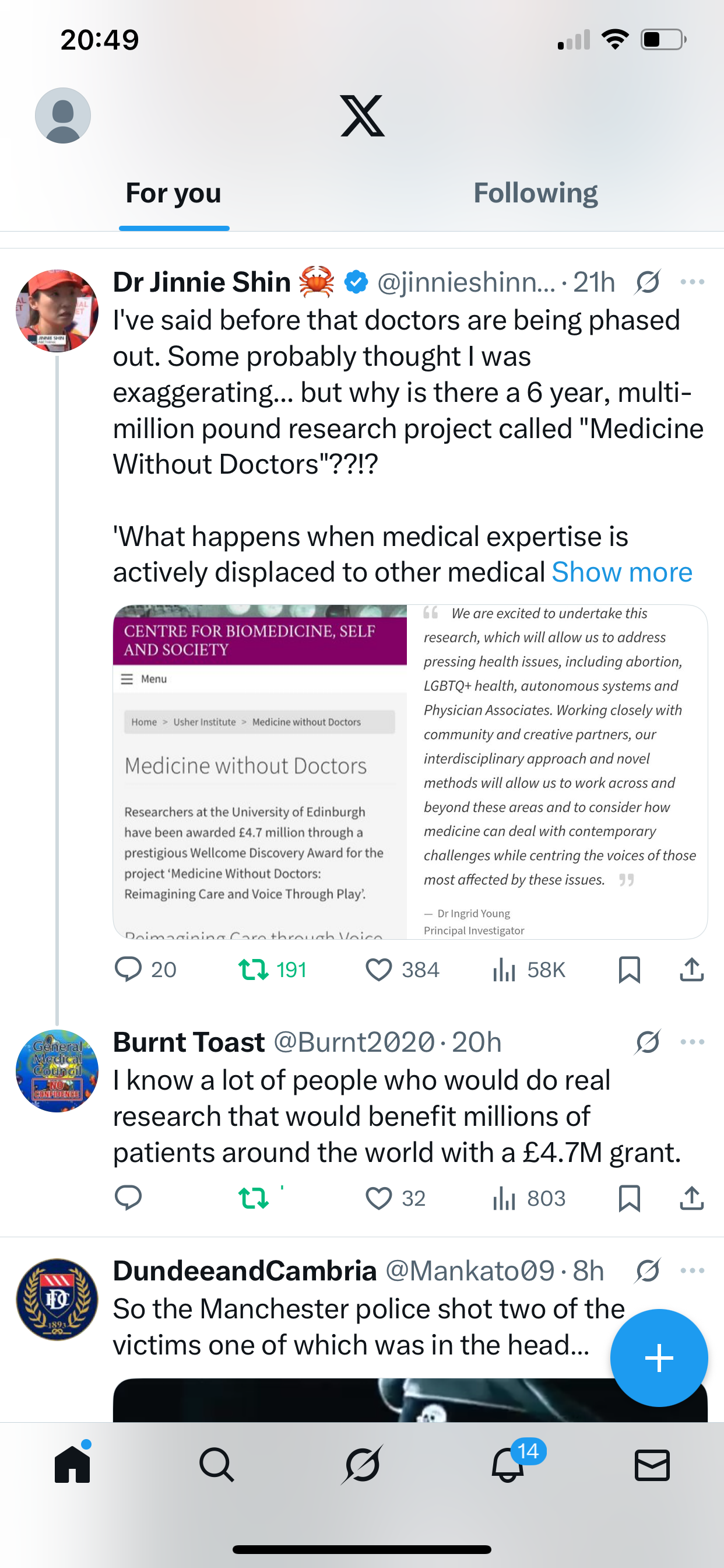Open Grok icon on DundeeandCambria's post
724x1568 pixels.
pyautogui.click(x=647, y=1271)
